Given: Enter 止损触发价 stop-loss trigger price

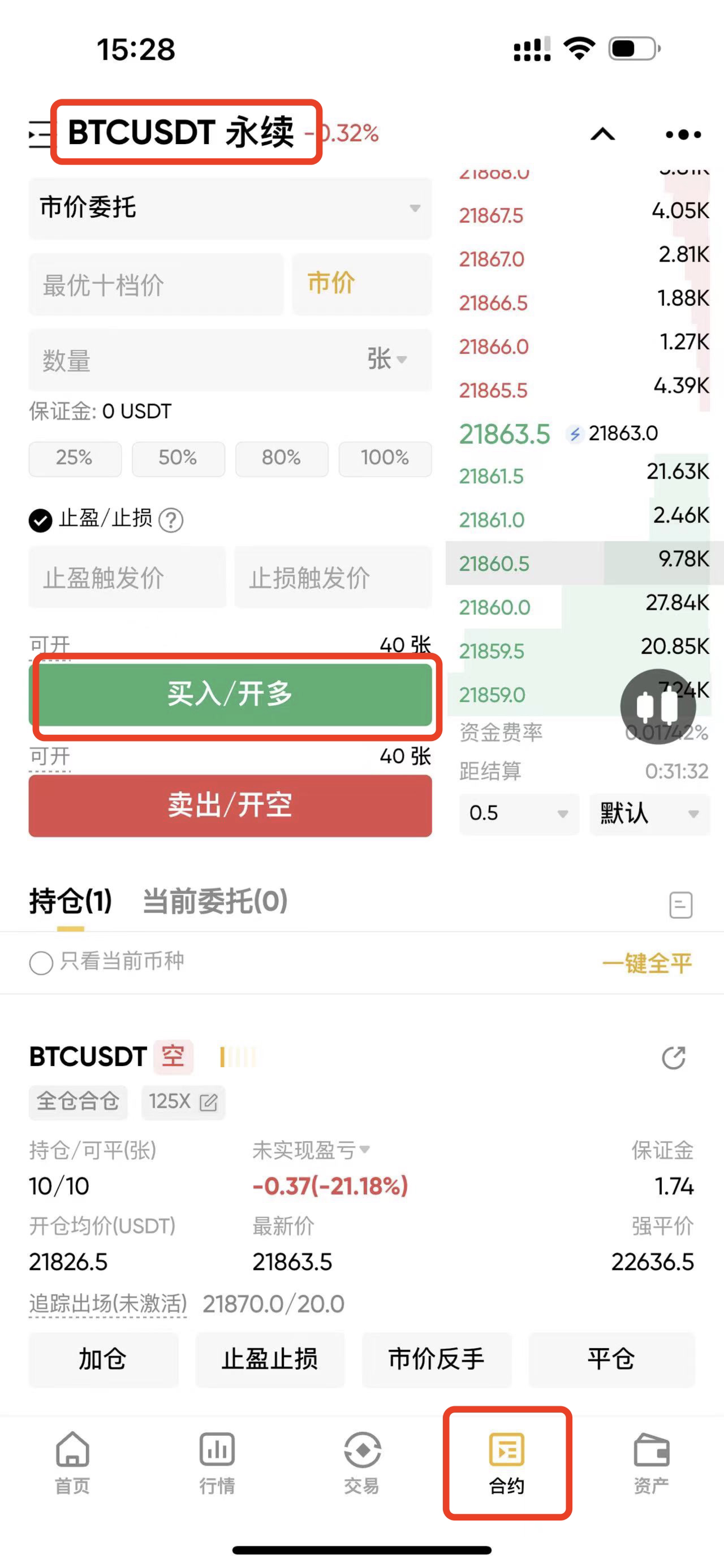Looking at the screenshot, I should (333, 578).
